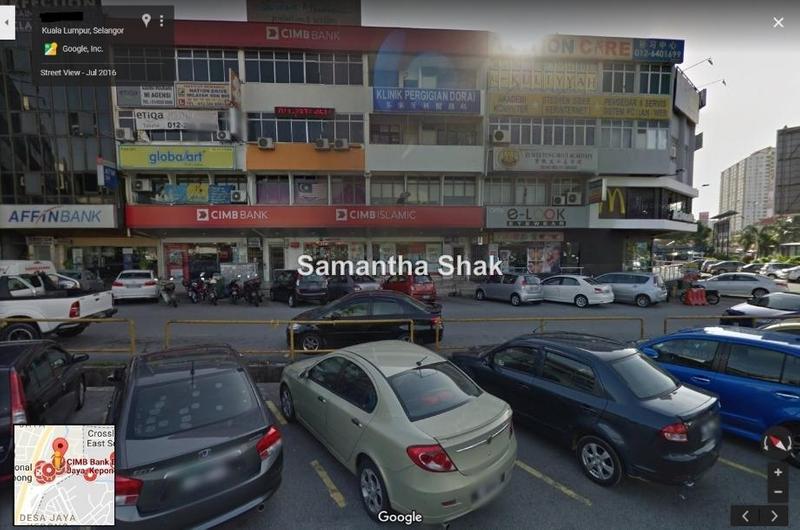Collapse the side panel arrow
The height and width of the screenshot is (530, 800).
pyautogui.click(x=7, y=22)
